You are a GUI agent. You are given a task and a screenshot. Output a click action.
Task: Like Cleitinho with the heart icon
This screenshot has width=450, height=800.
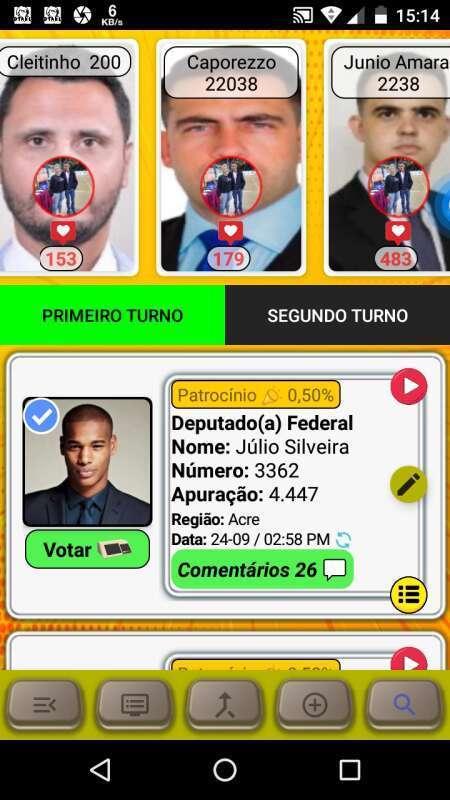click(x=63, y=232)
